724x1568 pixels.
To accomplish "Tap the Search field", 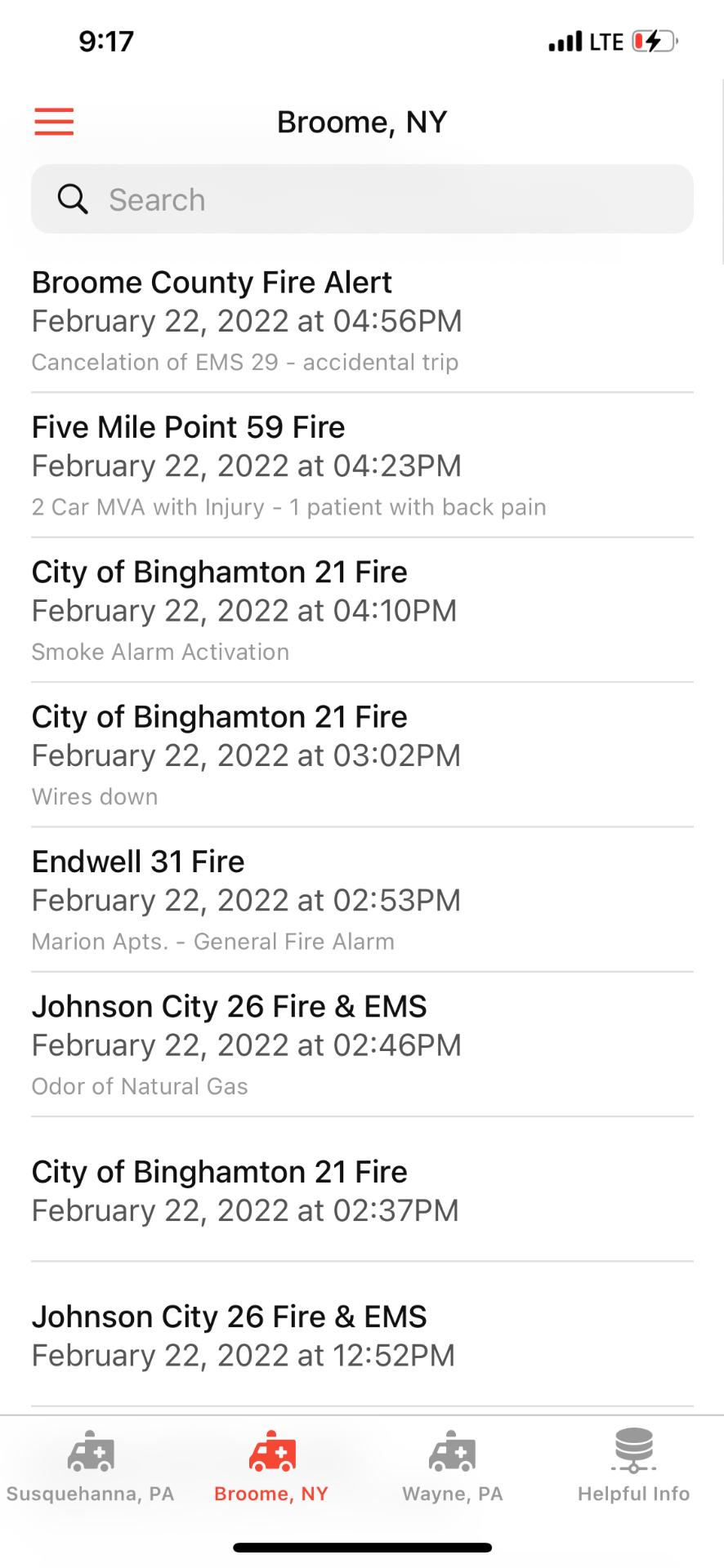I will [362, 199].
